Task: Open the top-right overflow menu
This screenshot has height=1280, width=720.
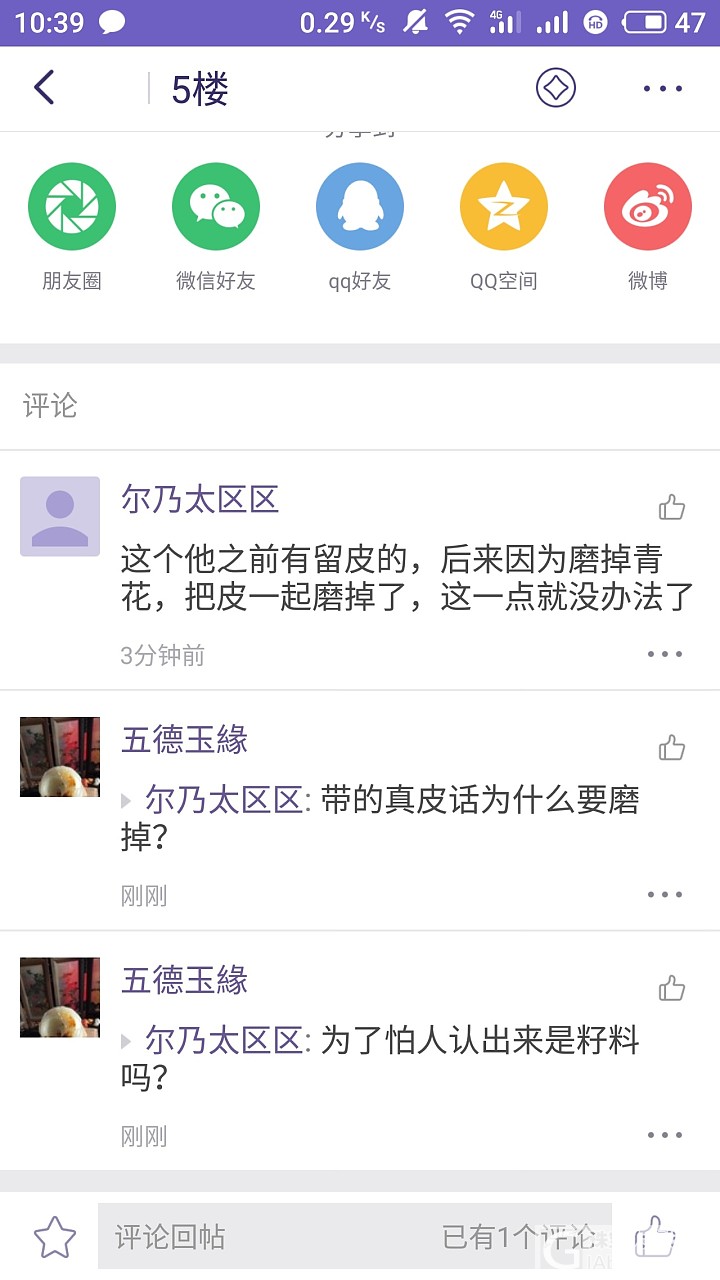Action: (x=662, y=88)
